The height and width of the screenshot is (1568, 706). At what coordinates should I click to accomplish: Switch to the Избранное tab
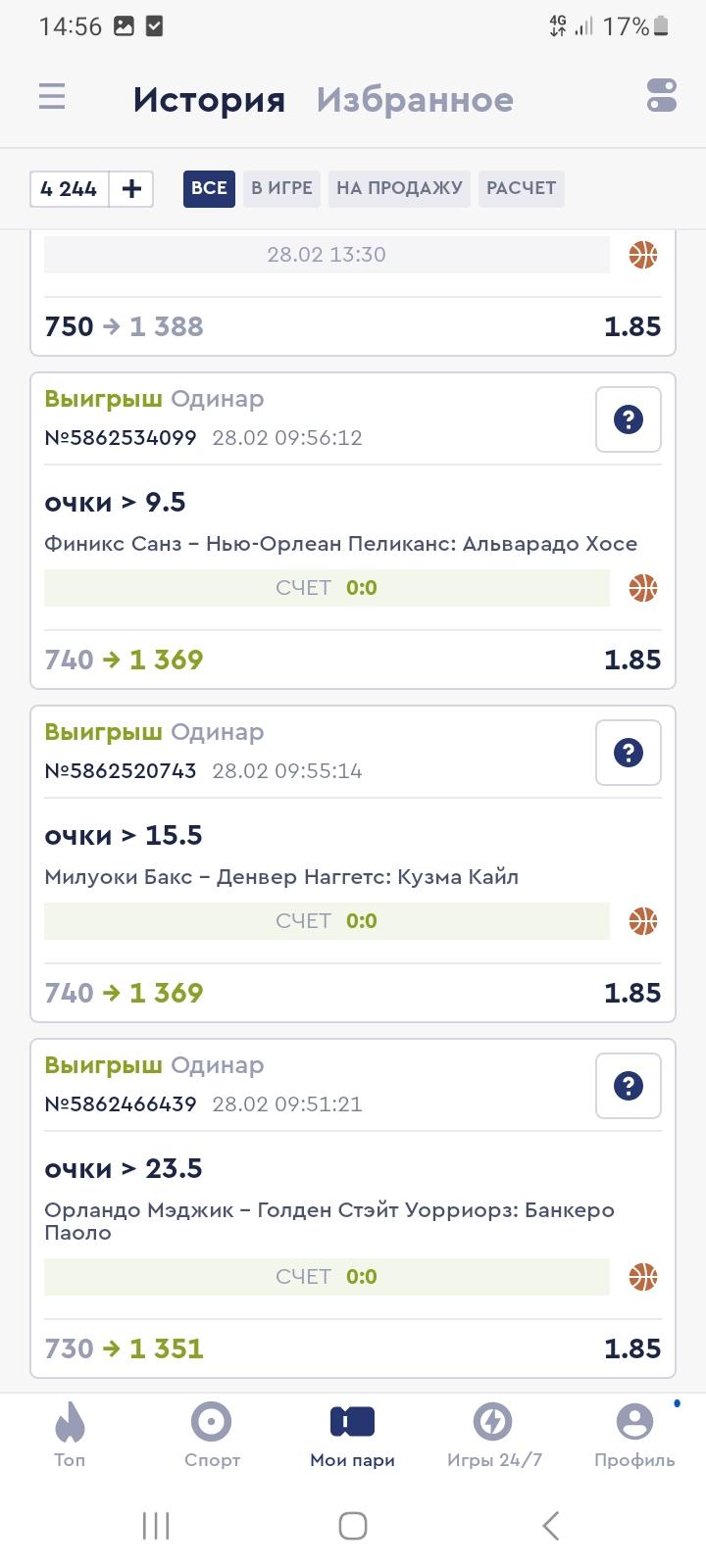415,99
